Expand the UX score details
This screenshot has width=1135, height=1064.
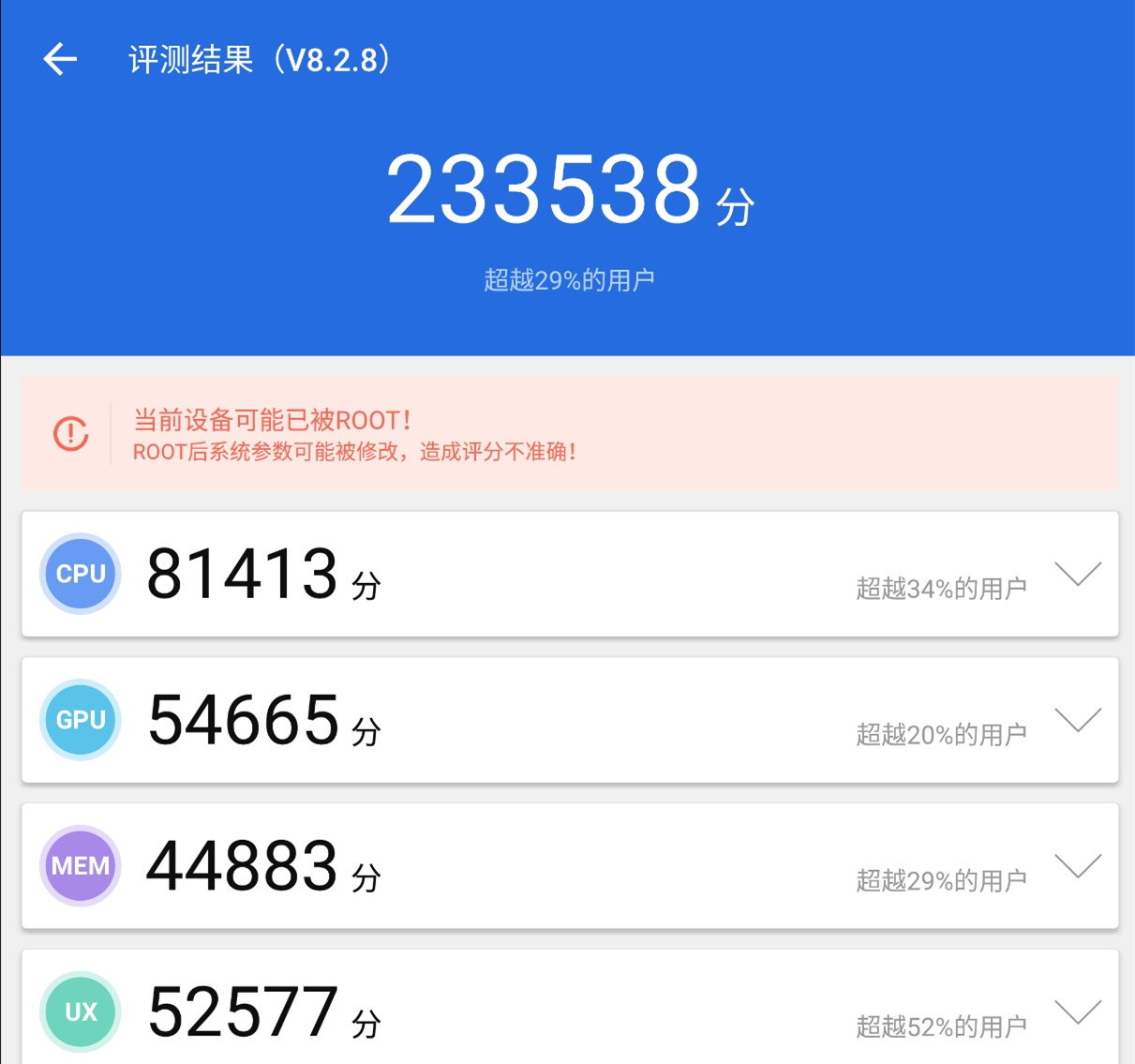click(x=1077, y=1012)
